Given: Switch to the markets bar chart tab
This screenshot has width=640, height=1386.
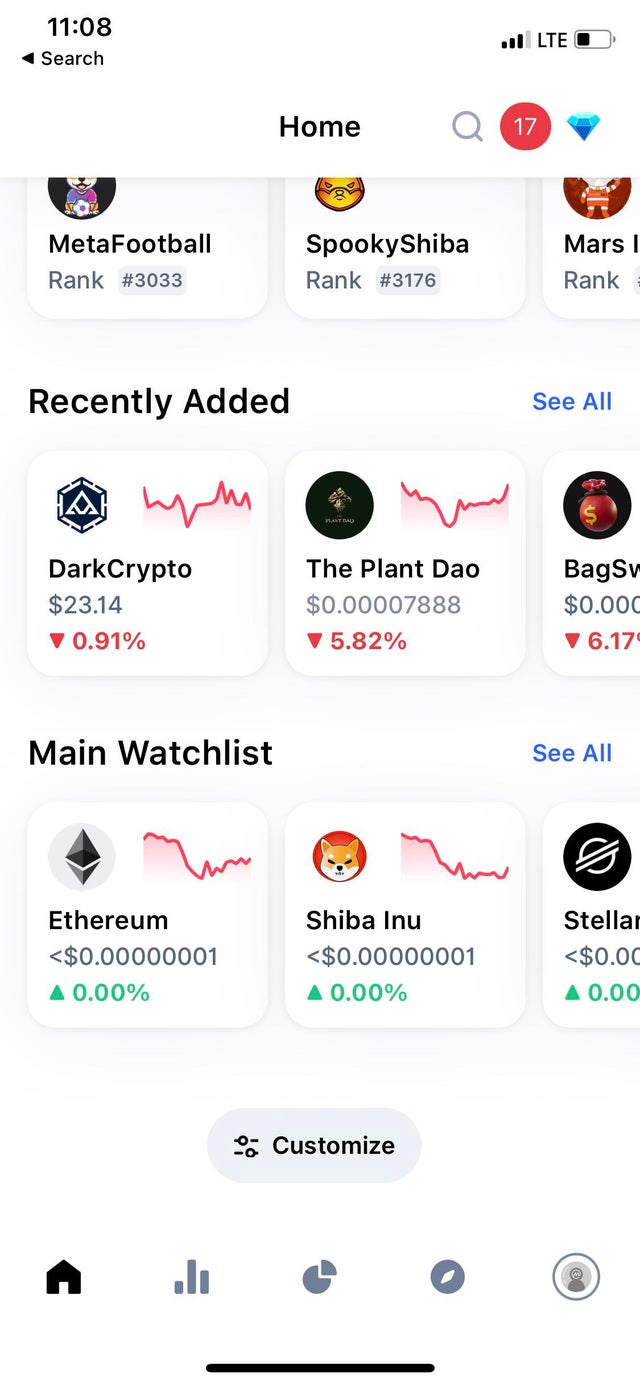Looking at the screenshot, I should click(191, 1277).
